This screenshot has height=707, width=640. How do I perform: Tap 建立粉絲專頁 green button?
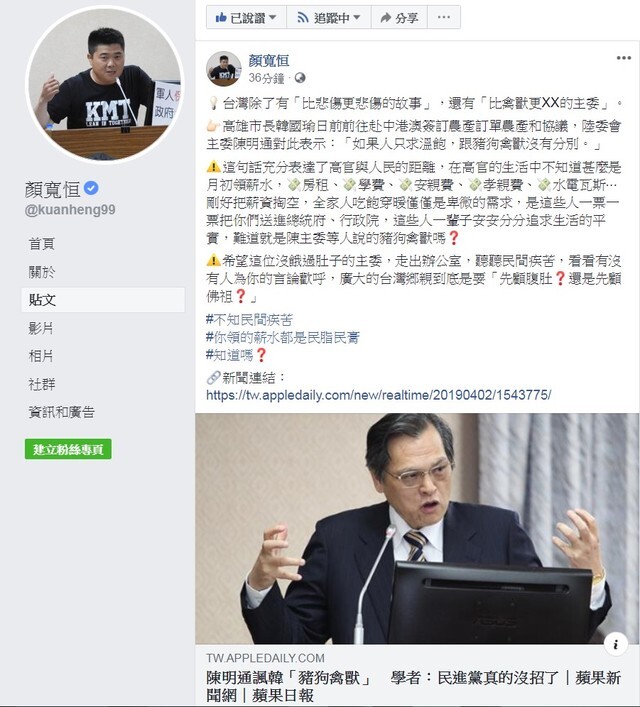tap(68, 449)
